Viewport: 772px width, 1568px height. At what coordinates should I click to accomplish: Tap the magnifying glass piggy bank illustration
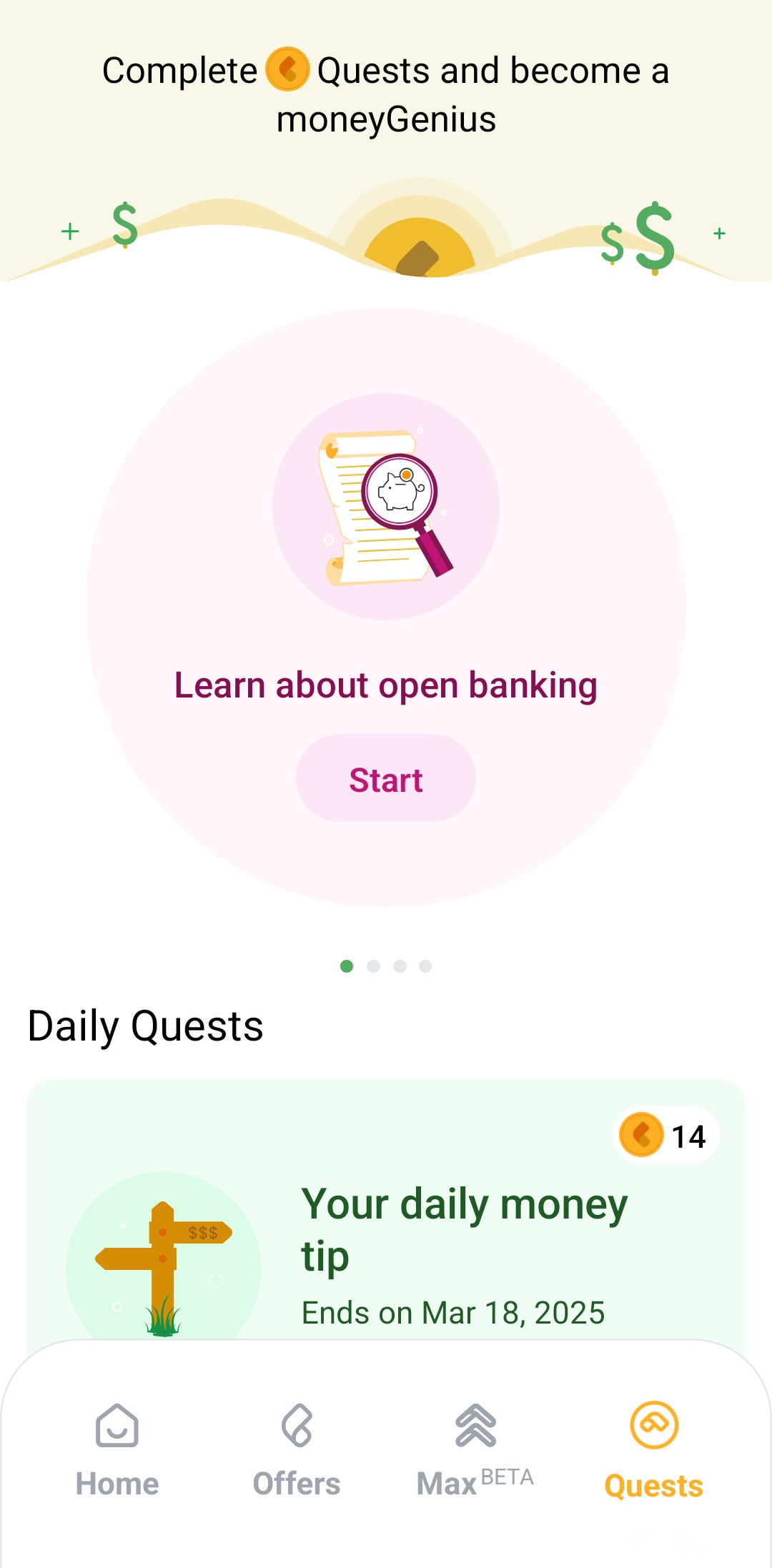tap(386, 507)
